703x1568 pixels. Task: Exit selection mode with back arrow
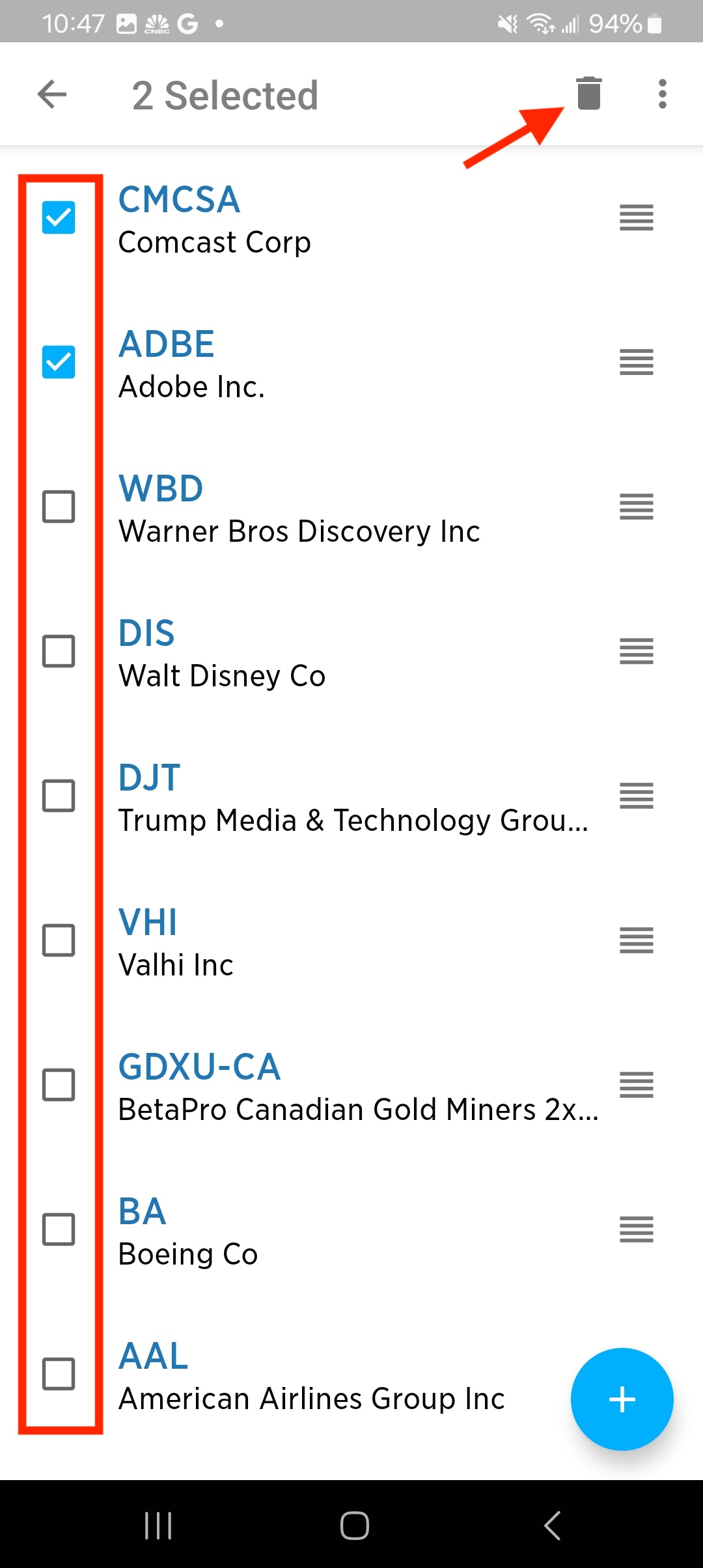click(52, 94)
